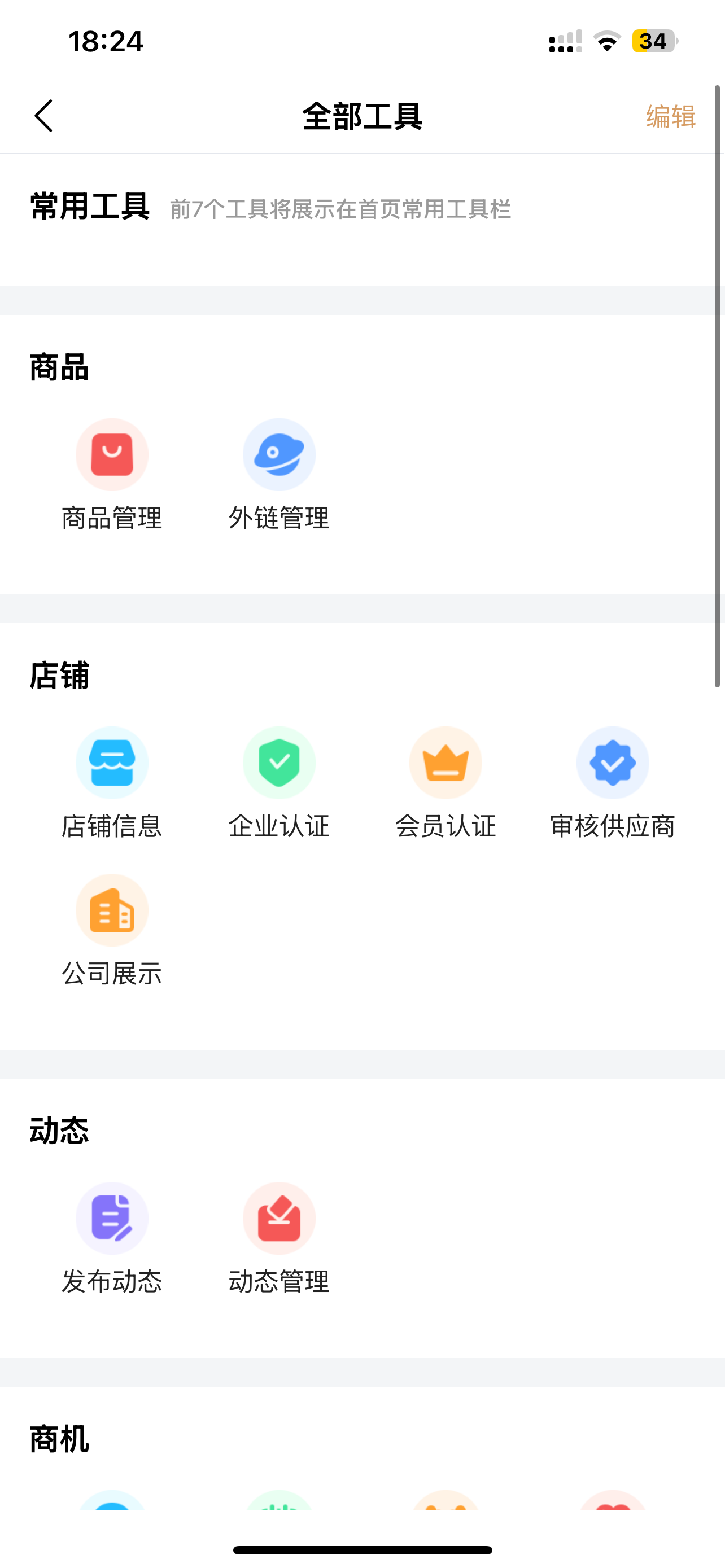Viewport: 725px width, 1568px height.
Task: Open the 公司展示 tool
Action: pos(112,910)
